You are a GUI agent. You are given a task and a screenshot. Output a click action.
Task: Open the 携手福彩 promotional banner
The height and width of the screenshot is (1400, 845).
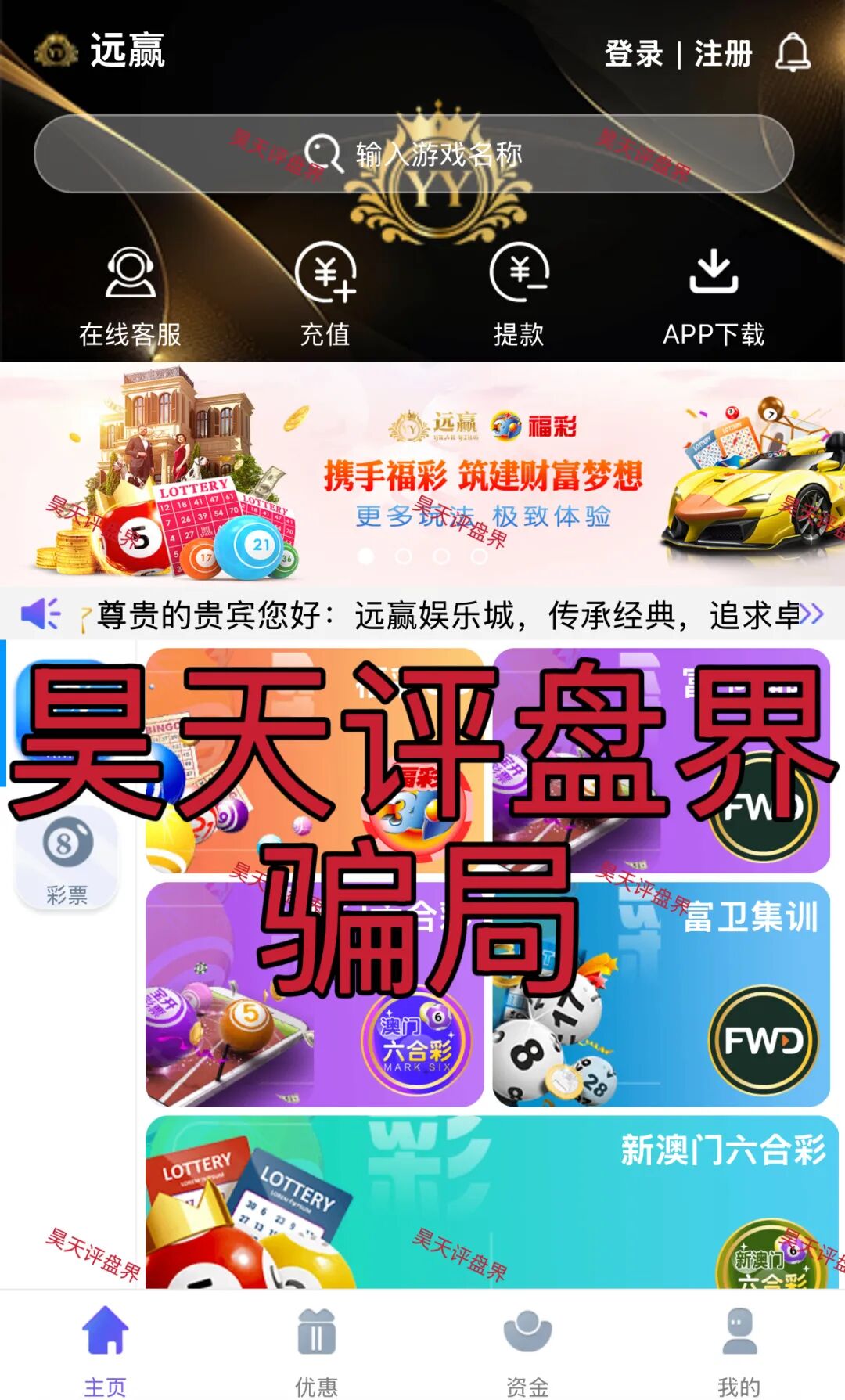click(x=422, y=475)
